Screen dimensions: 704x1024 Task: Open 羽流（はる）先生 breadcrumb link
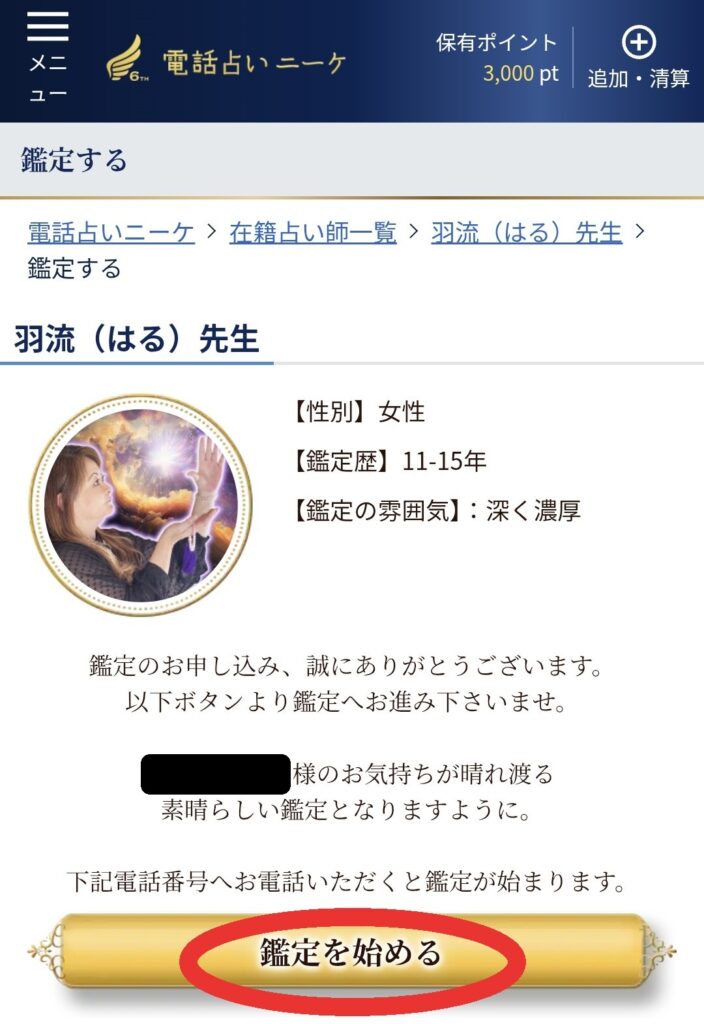pos(526,232)
